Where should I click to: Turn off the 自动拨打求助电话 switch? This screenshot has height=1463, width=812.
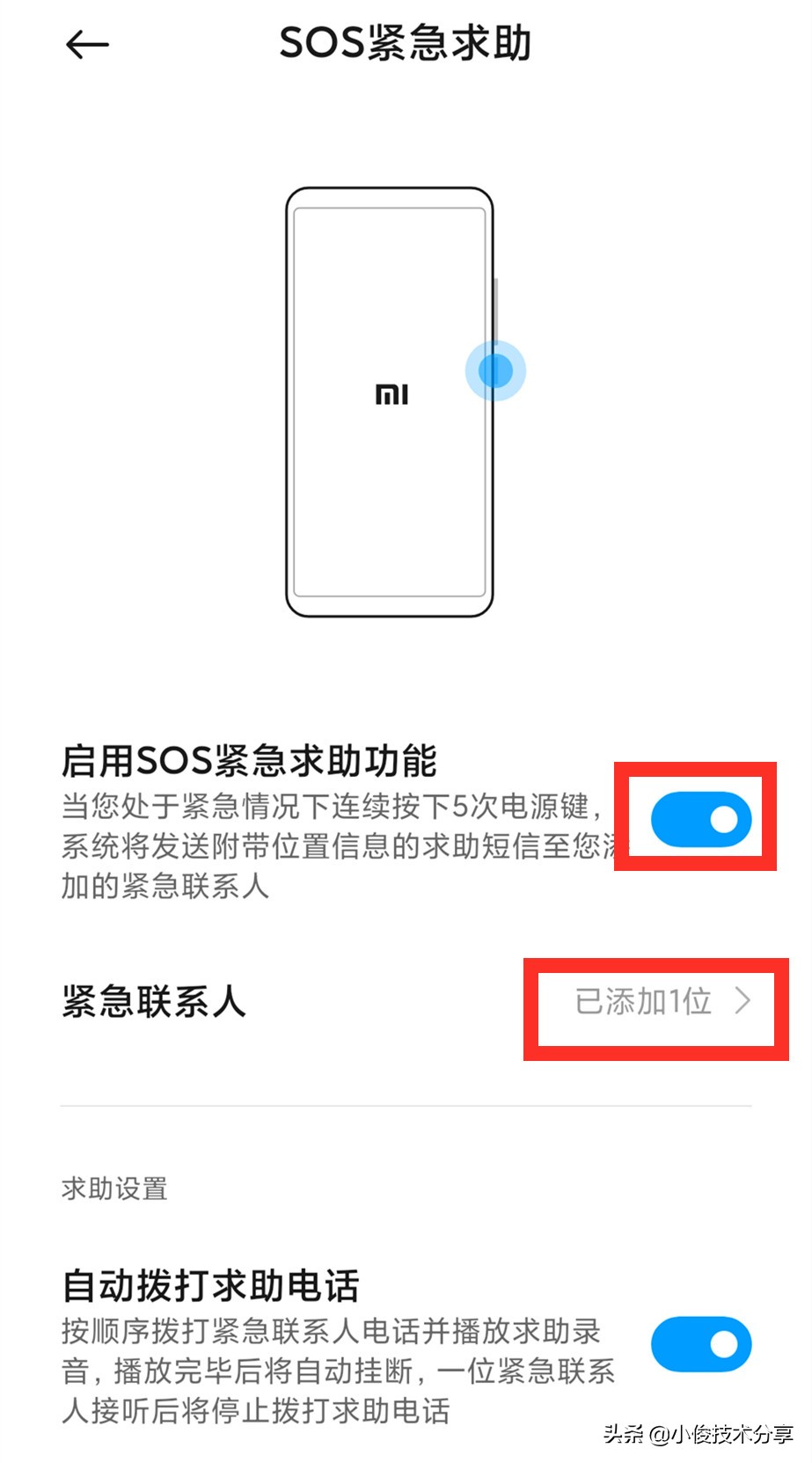(700, 1343)
